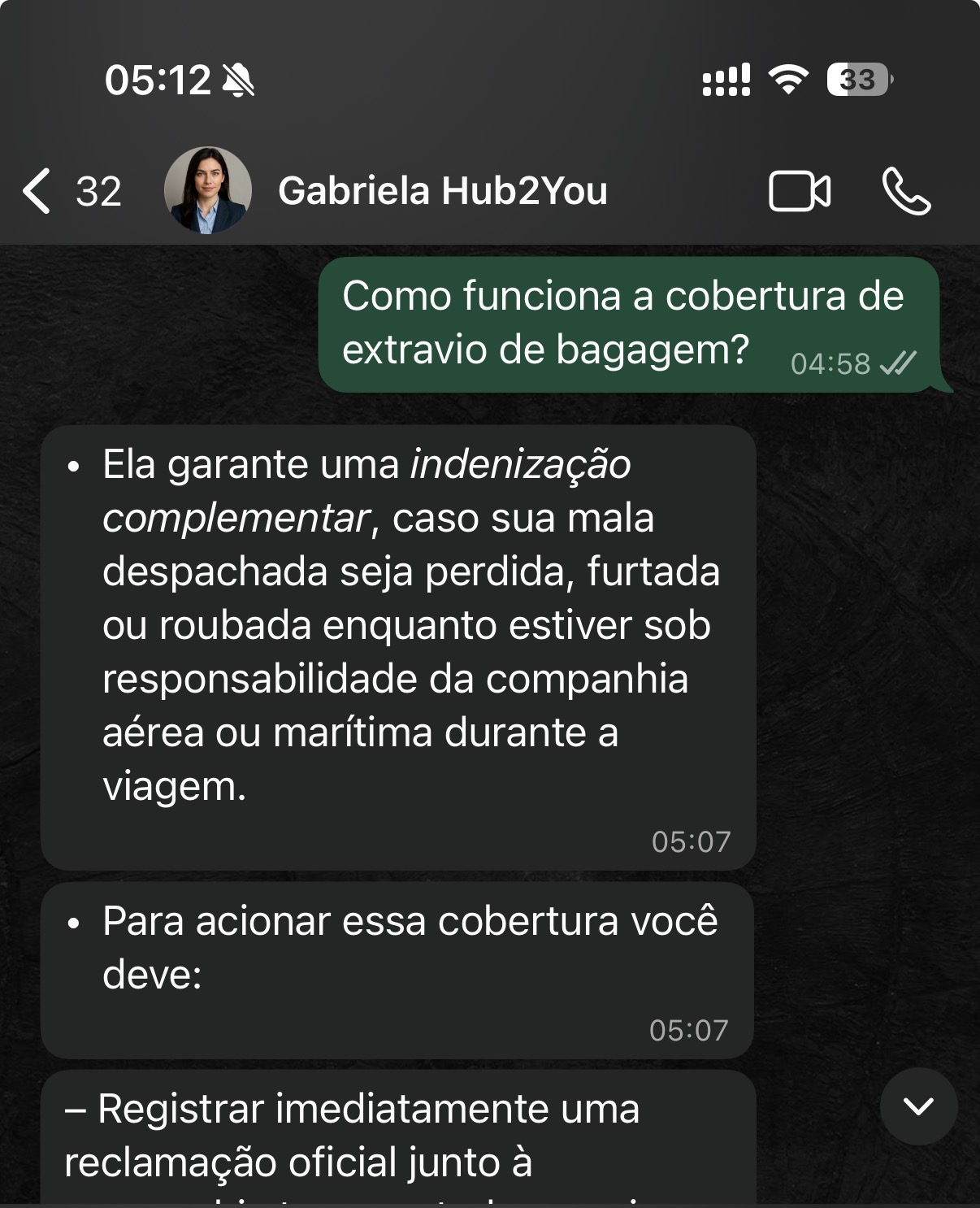Open Gabriela's profile picture
Image resolution: width=980 pixels, height=1208 pixels.
tap(209, 192)
